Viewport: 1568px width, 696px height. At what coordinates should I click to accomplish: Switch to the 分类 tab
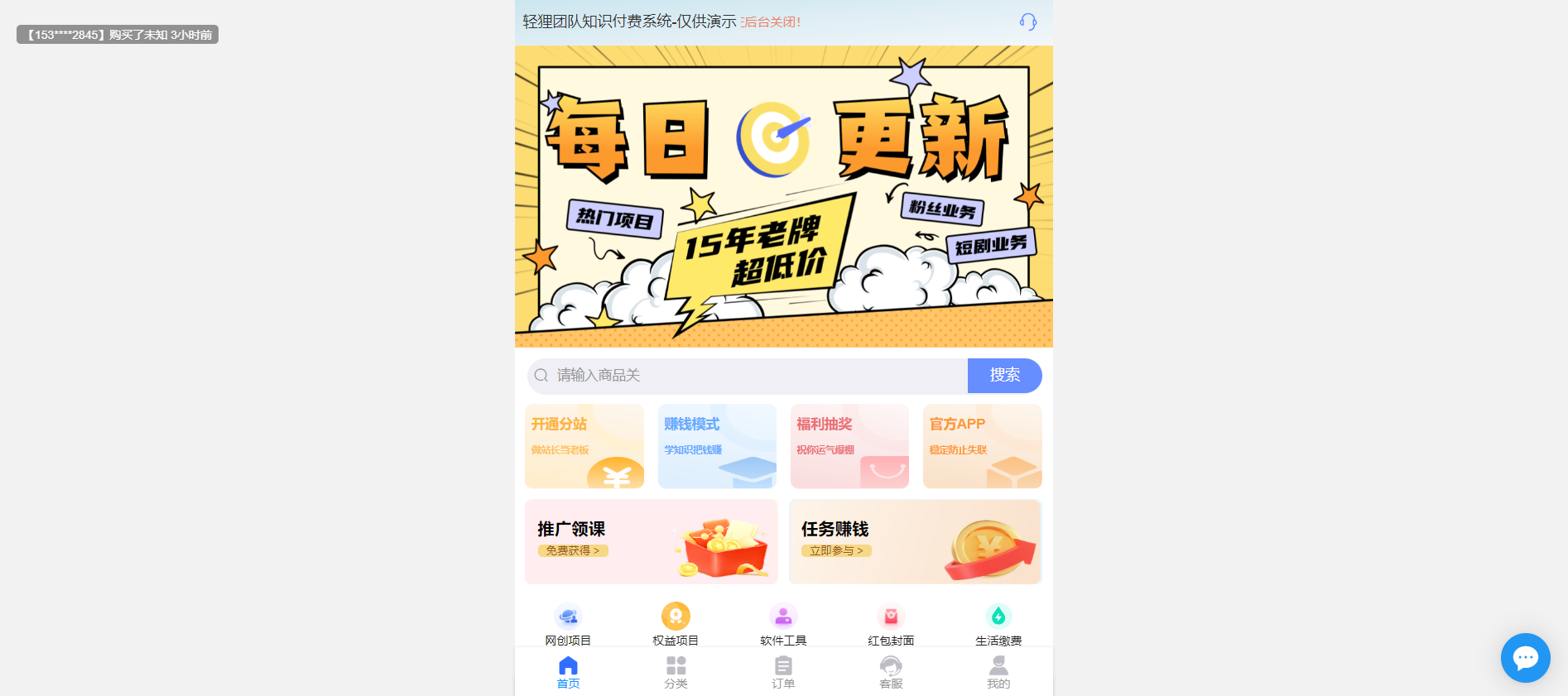tap(676, 672)
